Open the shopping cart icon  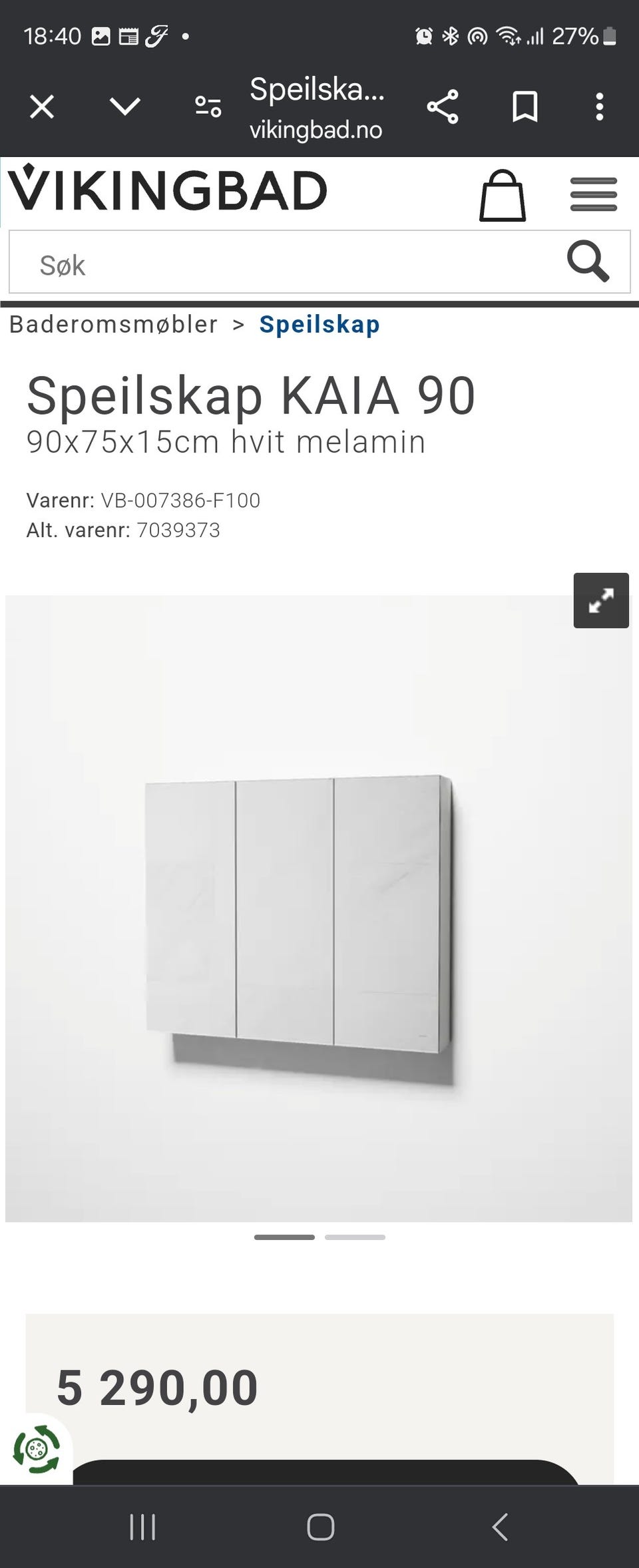click(x=504, y=196)
